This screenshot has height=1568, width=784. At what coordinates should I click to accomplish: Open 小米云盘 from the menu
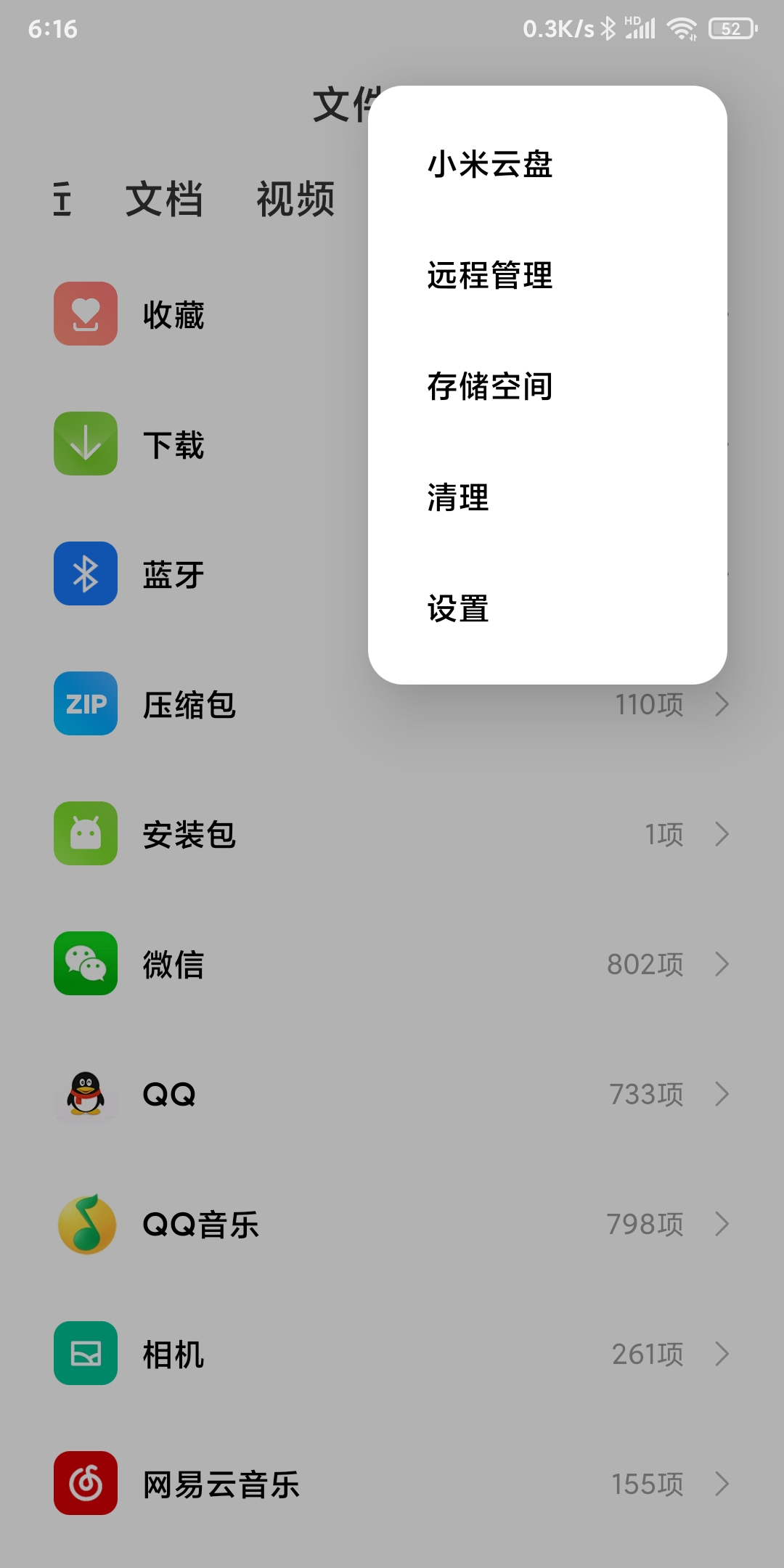(547, 164)
